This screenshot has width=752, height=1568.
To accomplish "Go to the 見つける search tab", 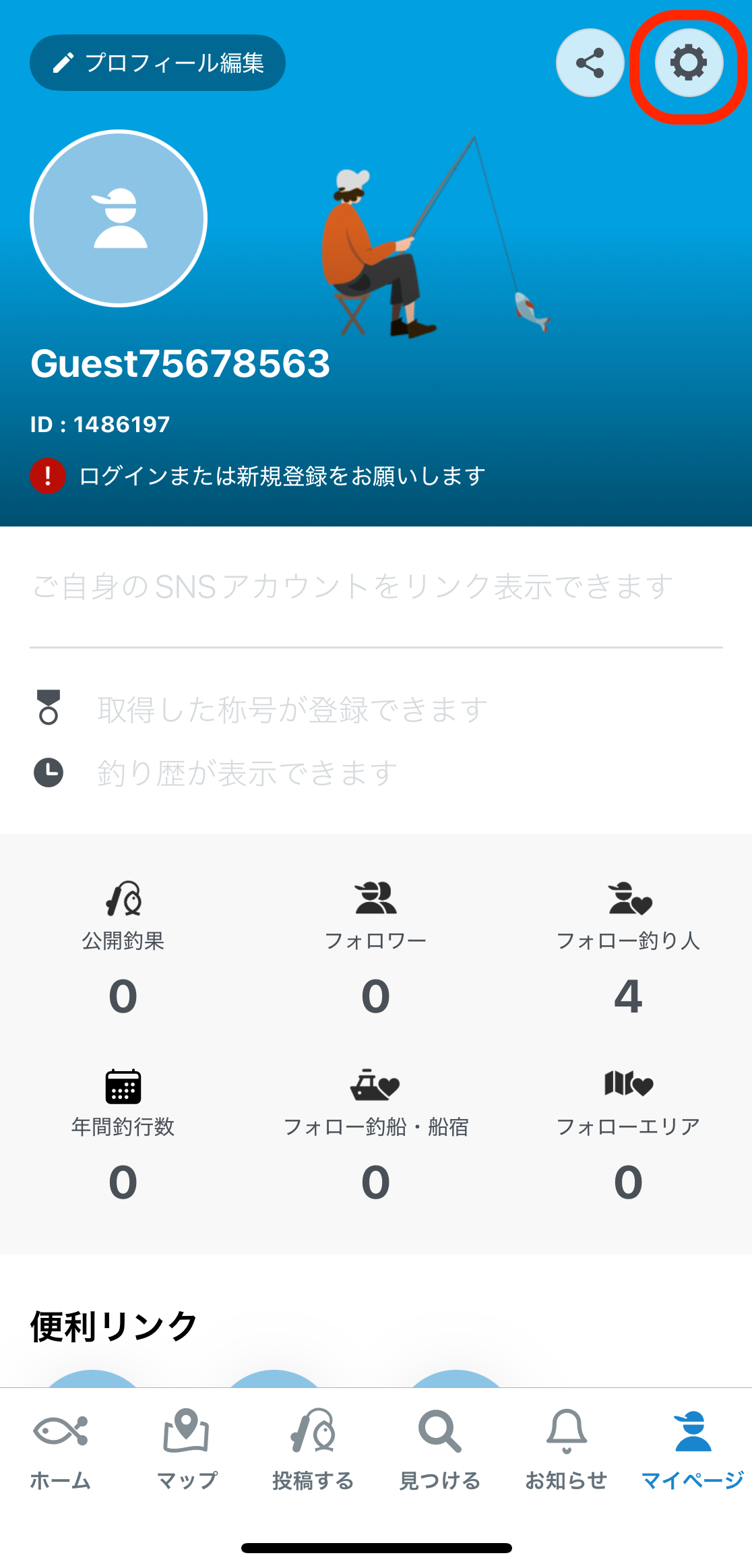I will 439,1449.
